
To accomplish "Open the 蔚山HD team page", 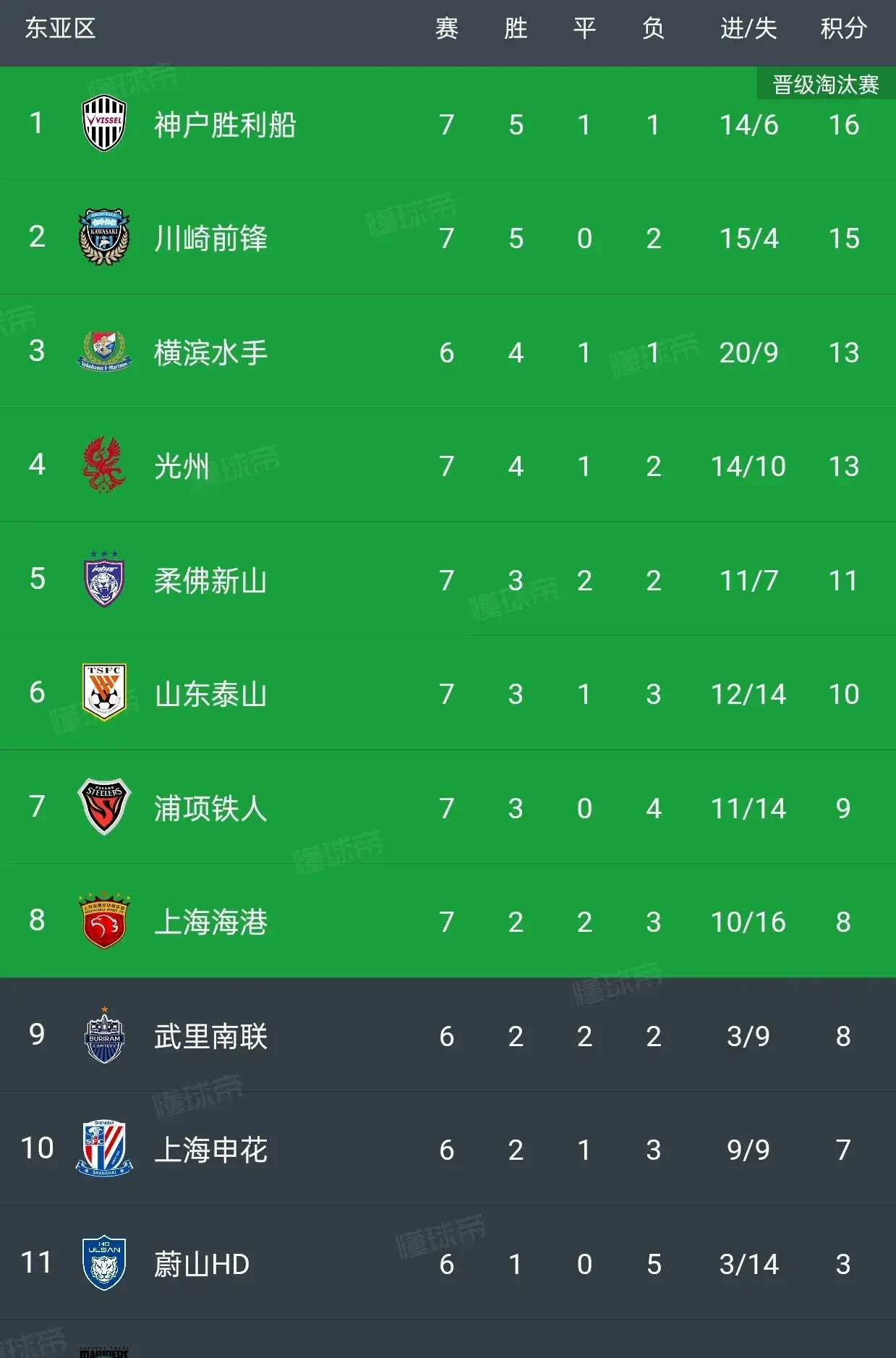I will (202, 1264).
